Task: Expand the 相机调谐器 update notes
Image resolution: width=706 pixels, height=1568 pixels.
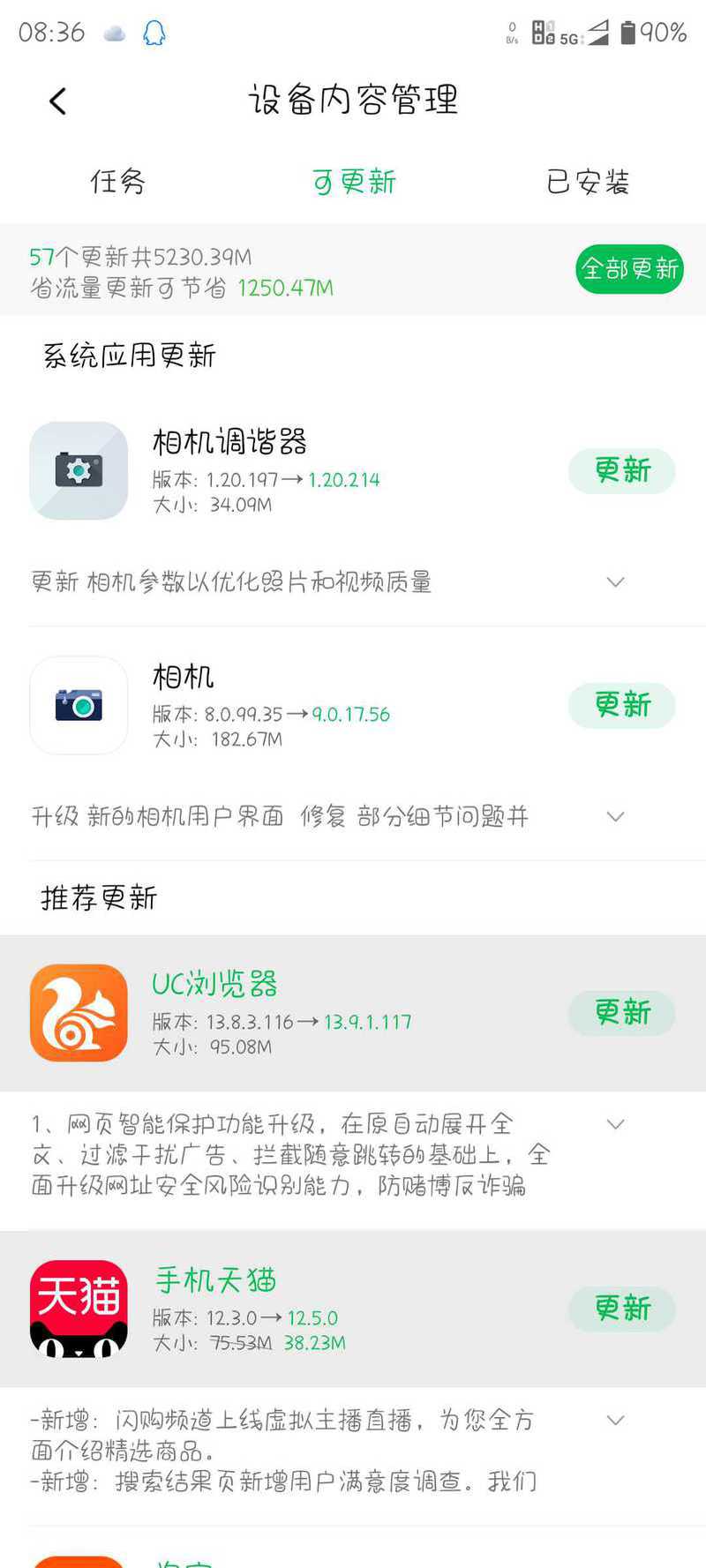Action: pos(616,582)
